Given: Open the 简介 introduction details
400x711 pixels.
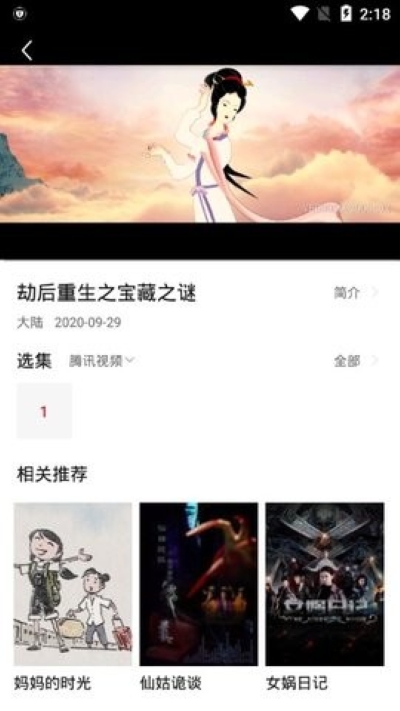Looking at the screenshot, I should pos(356,293).
